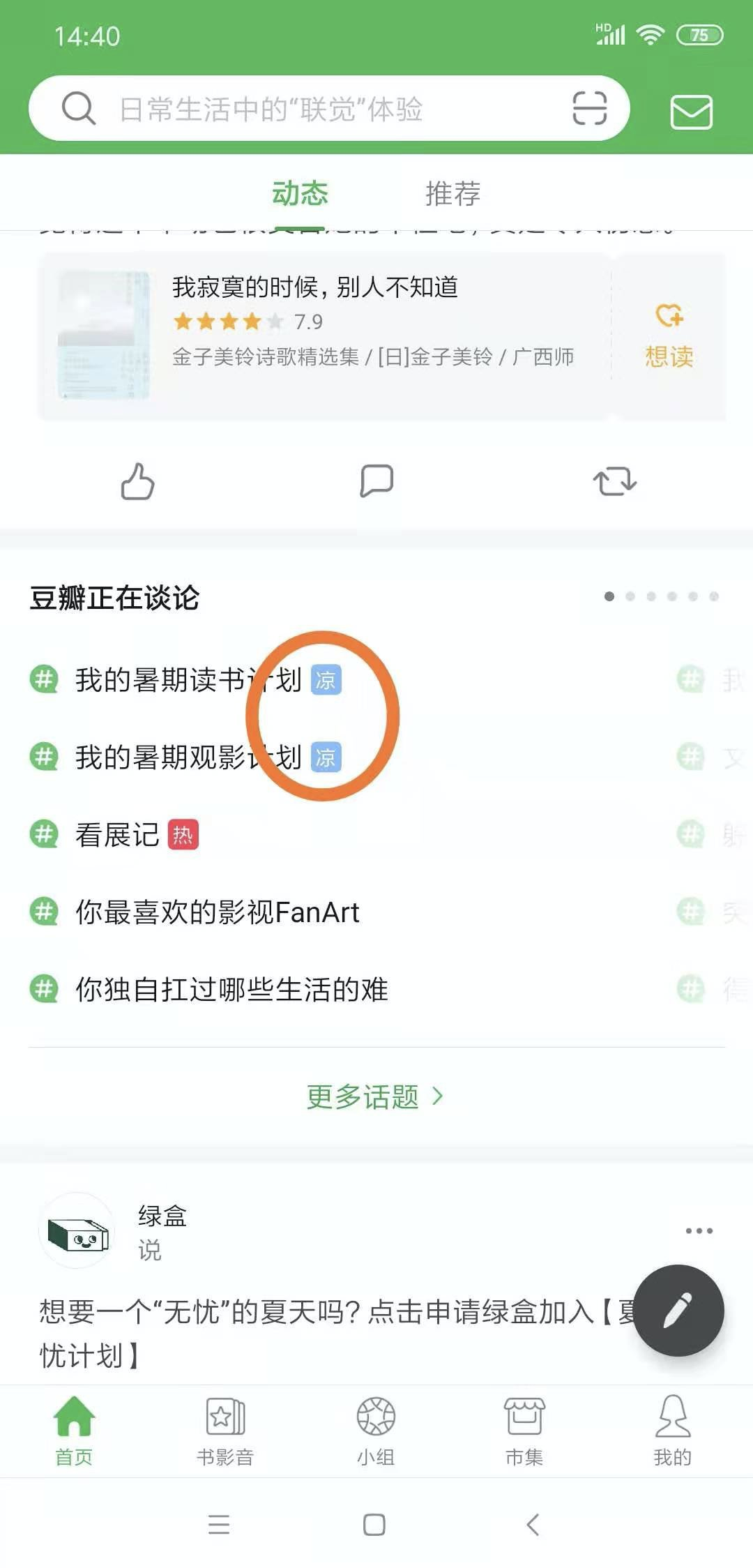This screenshot has height=1568, width=753.
Task: Open the topic 你独自扛过哪些生活的难
Action: pyautogui.click(x=231, y=989)
